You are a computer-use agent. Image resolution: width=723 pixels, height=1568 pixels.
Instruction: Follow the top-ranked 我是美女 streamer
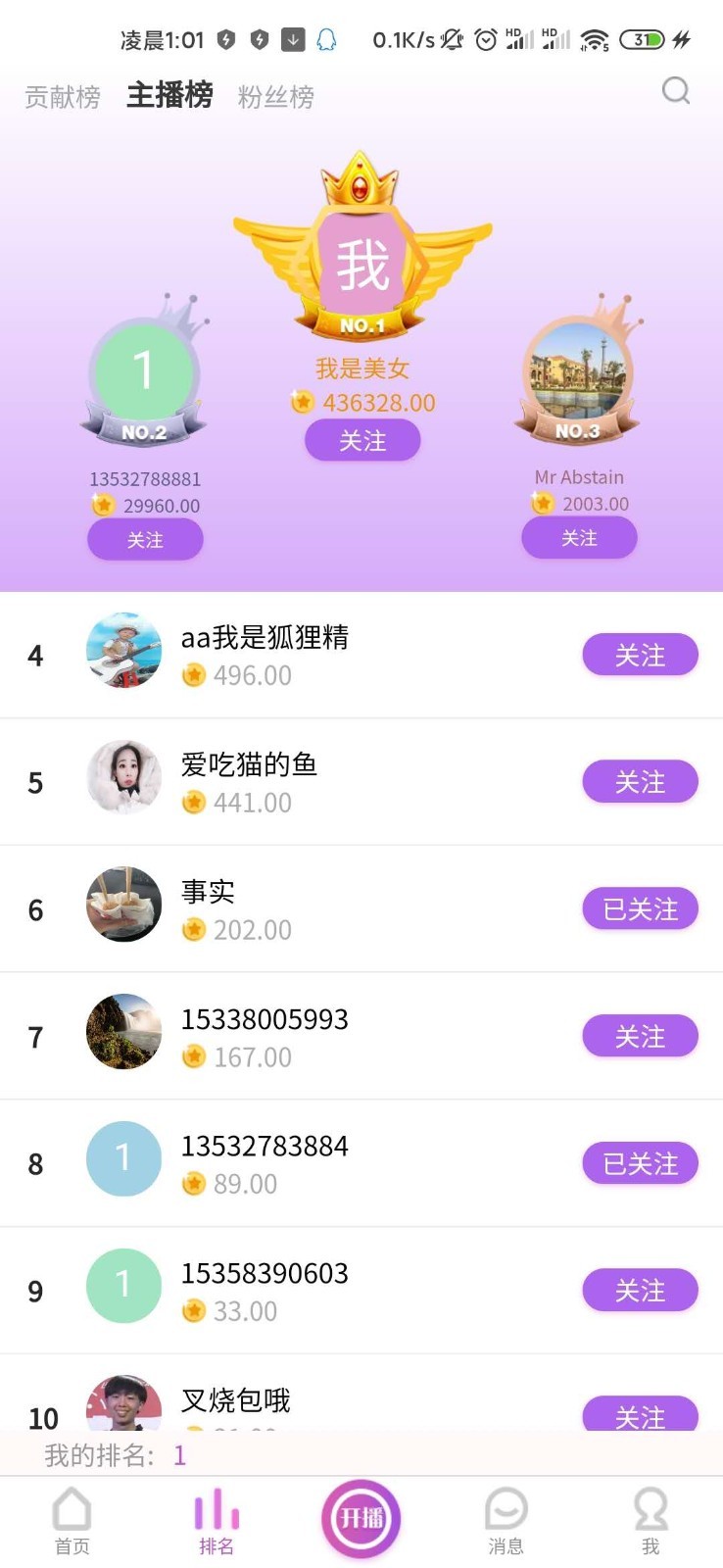(361, 440)
